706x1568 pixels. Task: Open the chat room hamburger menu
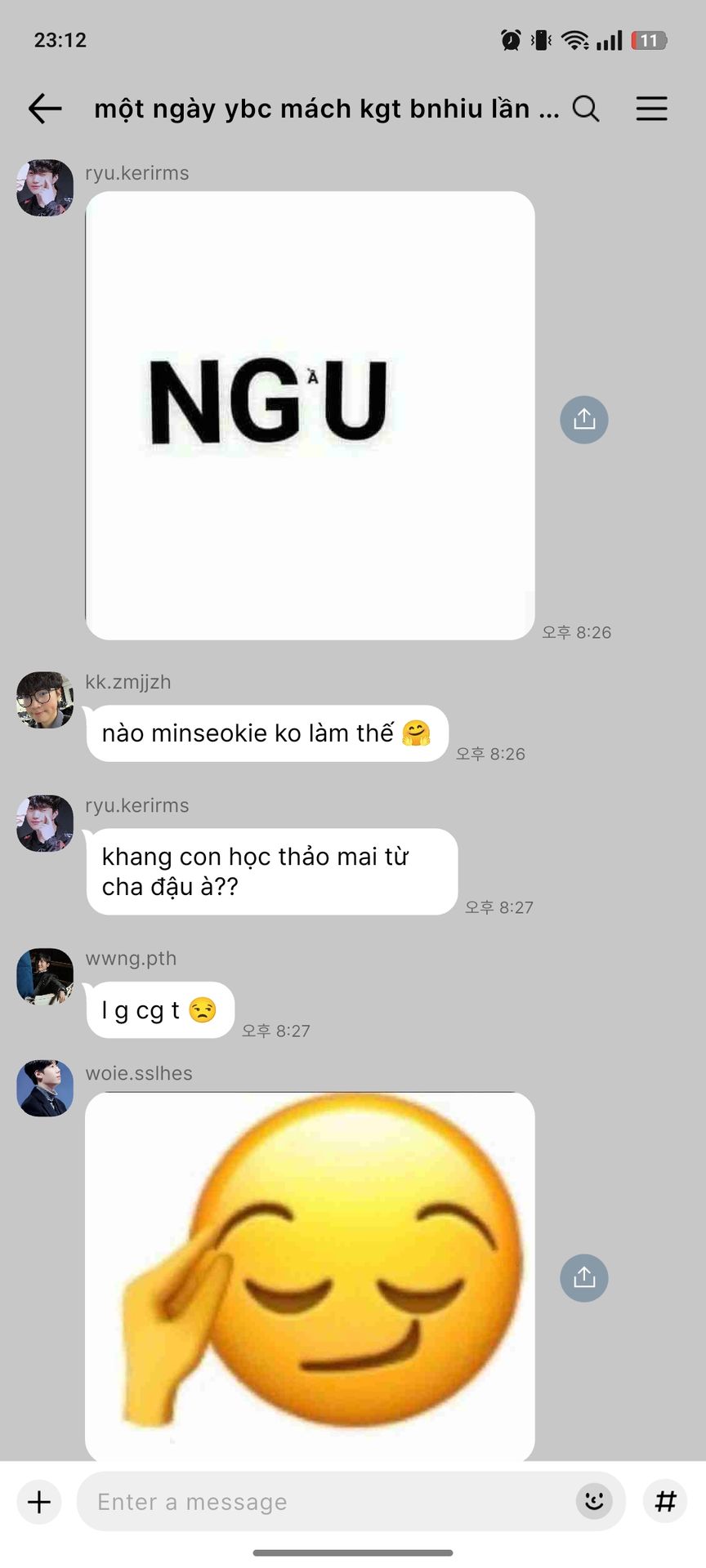[651, 109]
